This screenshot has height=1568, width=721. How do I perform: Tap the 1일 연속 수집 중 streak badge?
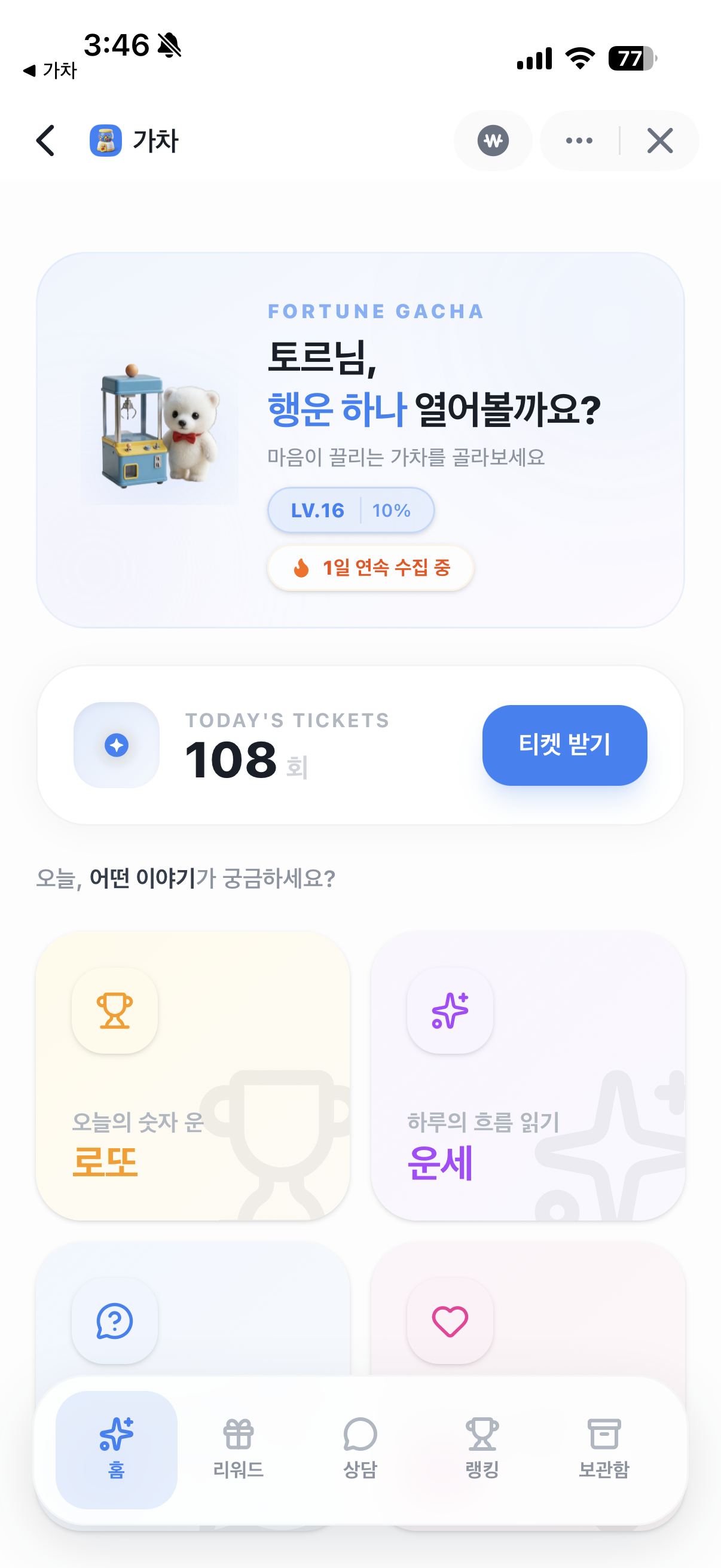pyautogui.click(x=369, y=568)
